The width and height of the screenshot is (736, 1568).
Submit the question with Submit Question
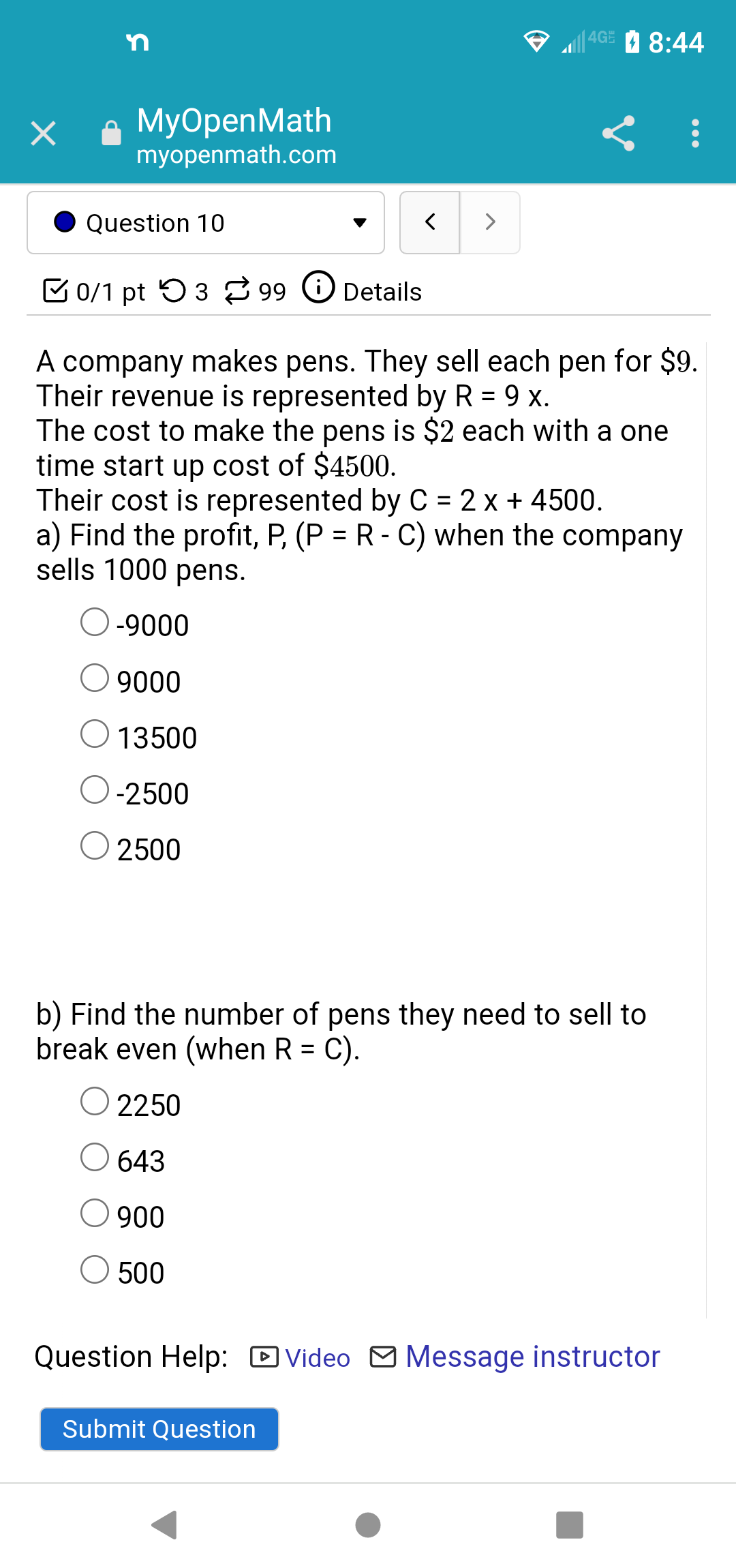pos(159,1429)
